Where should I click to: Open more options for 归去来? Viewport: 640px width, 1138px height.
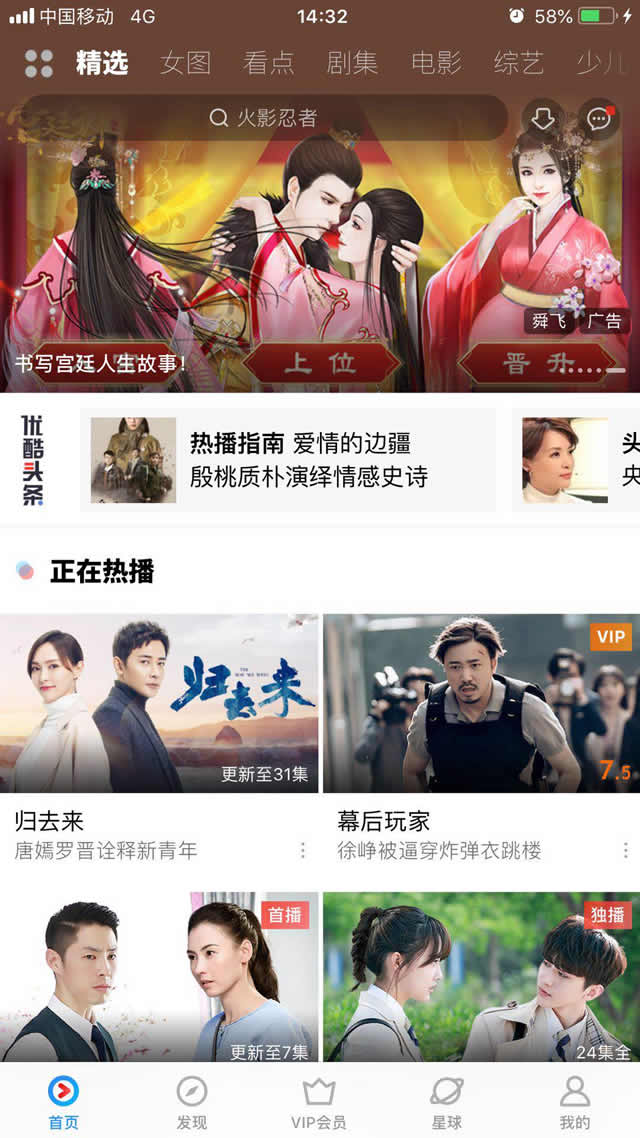[303, 850]
